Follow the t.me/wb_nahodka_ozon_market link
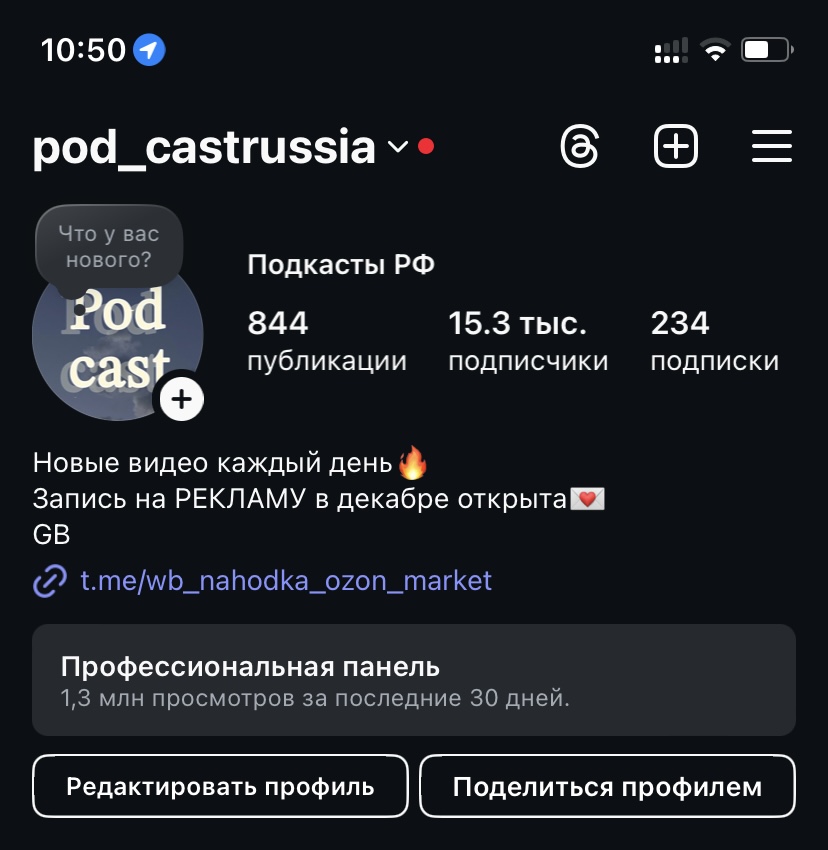 (x=286, y=580)
